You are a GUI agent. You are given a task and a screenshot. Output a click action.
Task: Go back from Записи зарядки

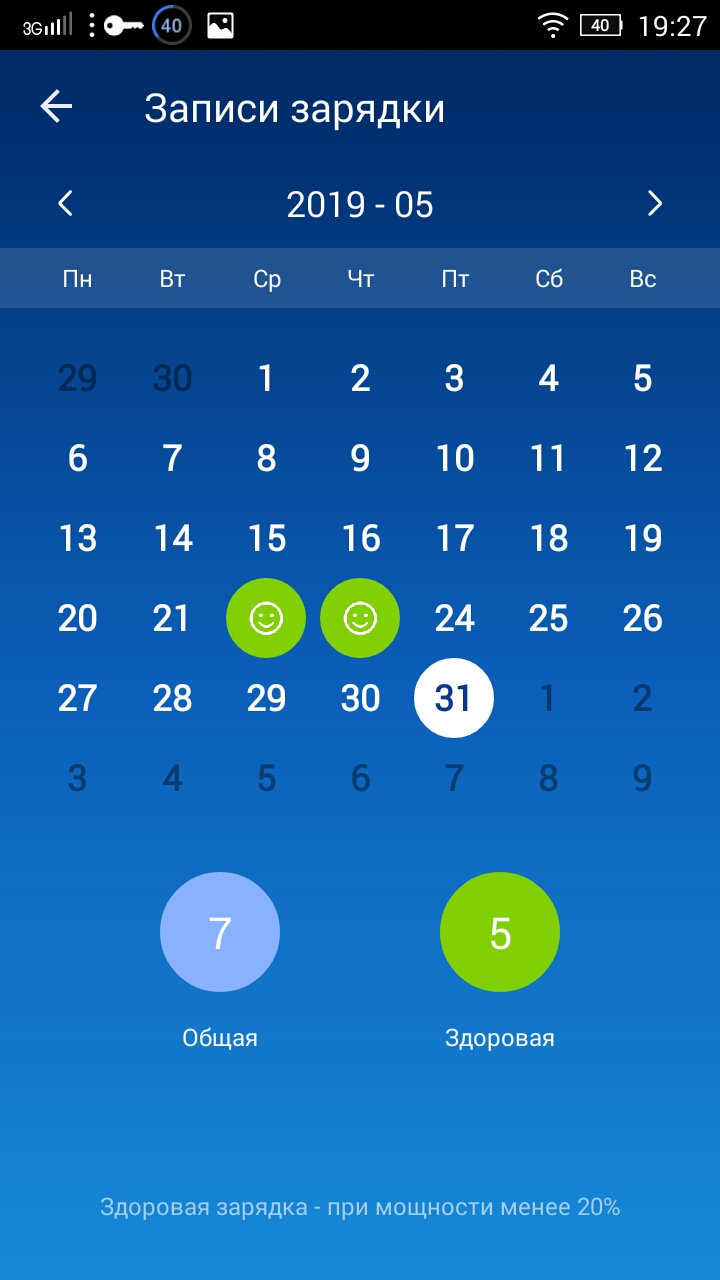[56, 107]
